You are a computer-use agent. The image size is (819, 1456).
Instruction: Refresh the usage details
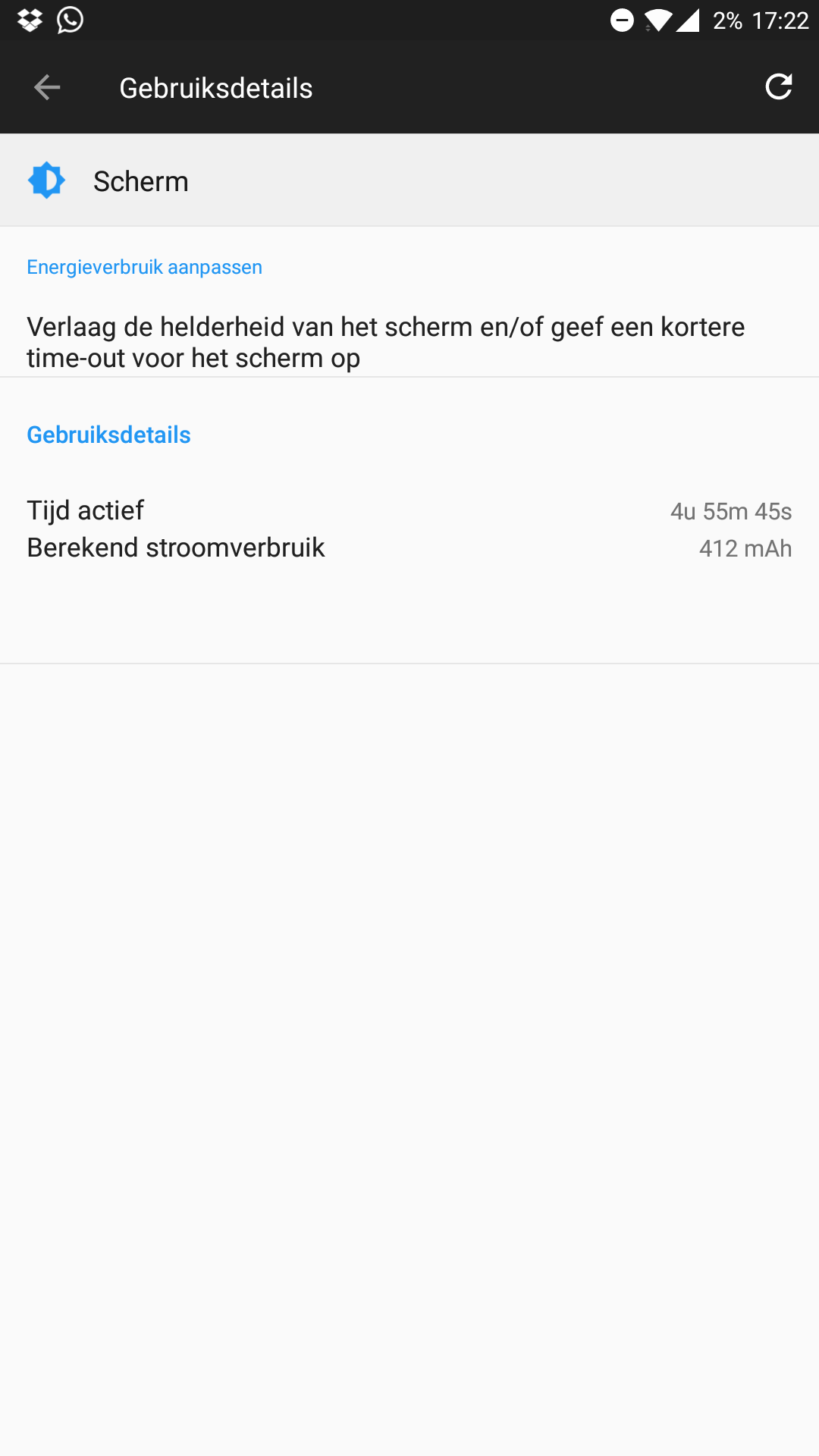779,87
